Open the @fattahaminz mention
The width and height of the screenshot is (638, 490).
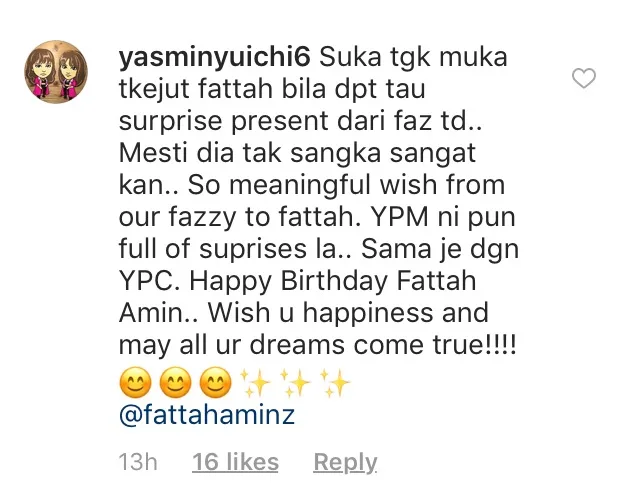207,416
